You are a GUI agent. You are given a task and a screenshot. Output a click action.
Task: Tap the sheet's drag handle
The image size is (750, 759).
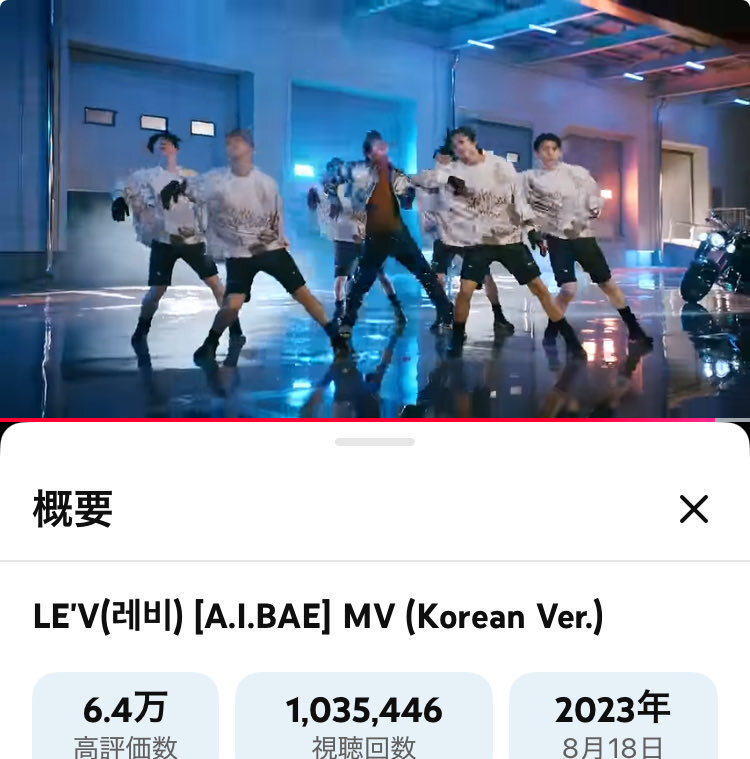tap(375, 442)
